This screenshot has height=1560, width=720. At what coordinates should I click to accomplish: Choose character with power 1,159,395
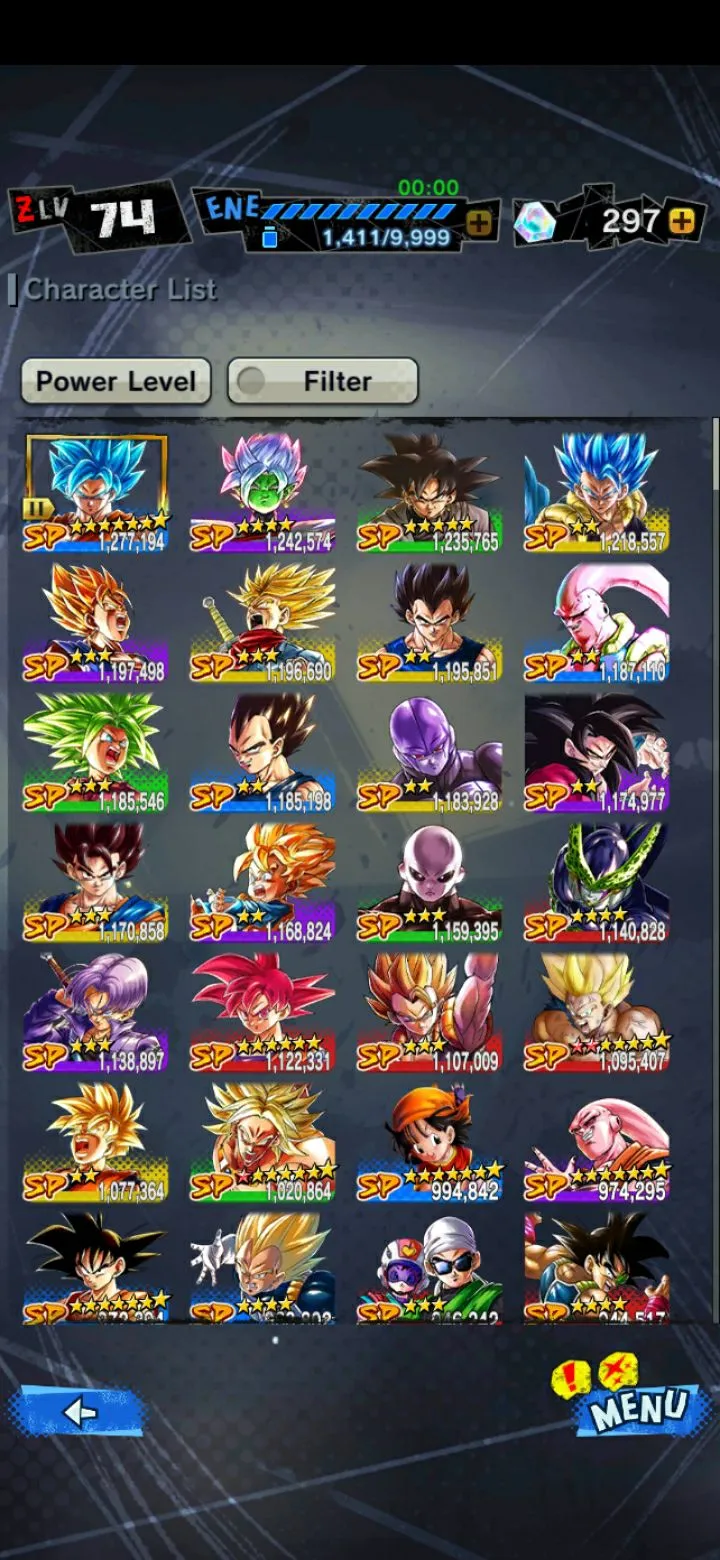click(x=430, y=882)
